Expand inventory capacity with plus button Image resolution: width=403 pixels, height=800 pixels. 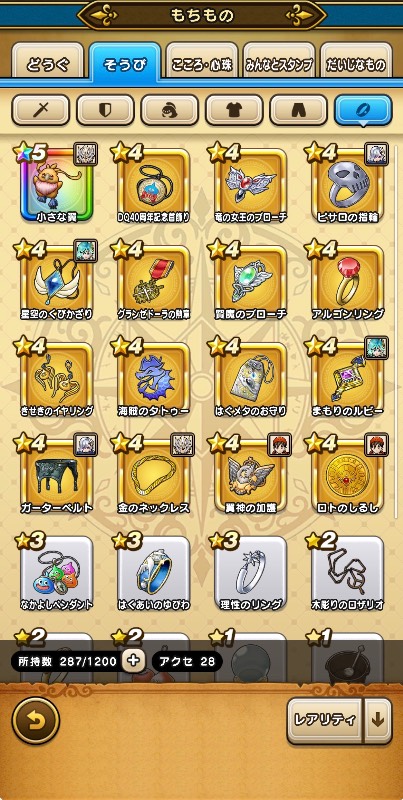pyautogui.click(x=133, y=661)
